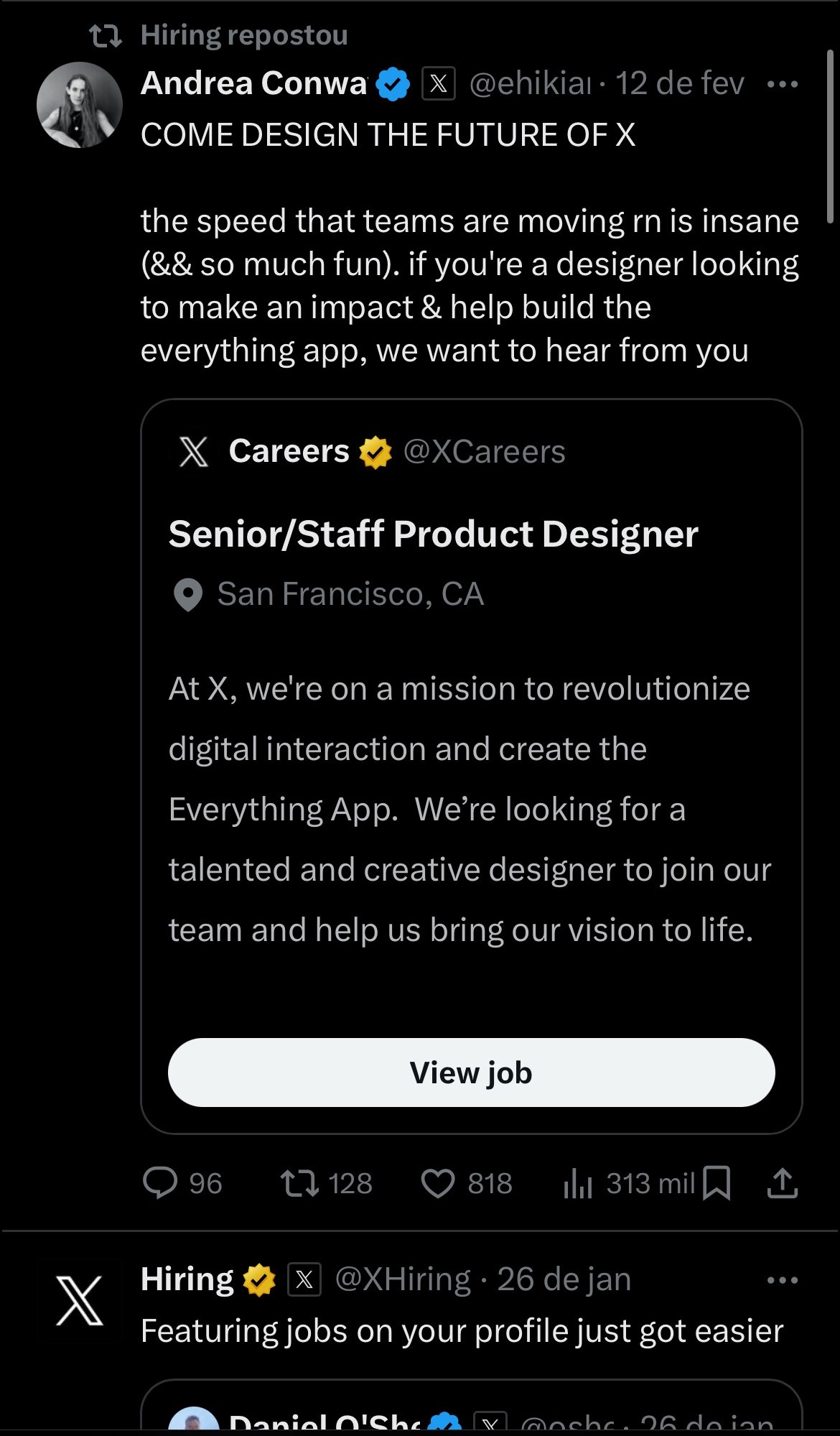Image resolution: width=840 pixels, height=1436 pixels.
Task: Bookmark Andrea Conway's post
Action: coord(717,1183)
